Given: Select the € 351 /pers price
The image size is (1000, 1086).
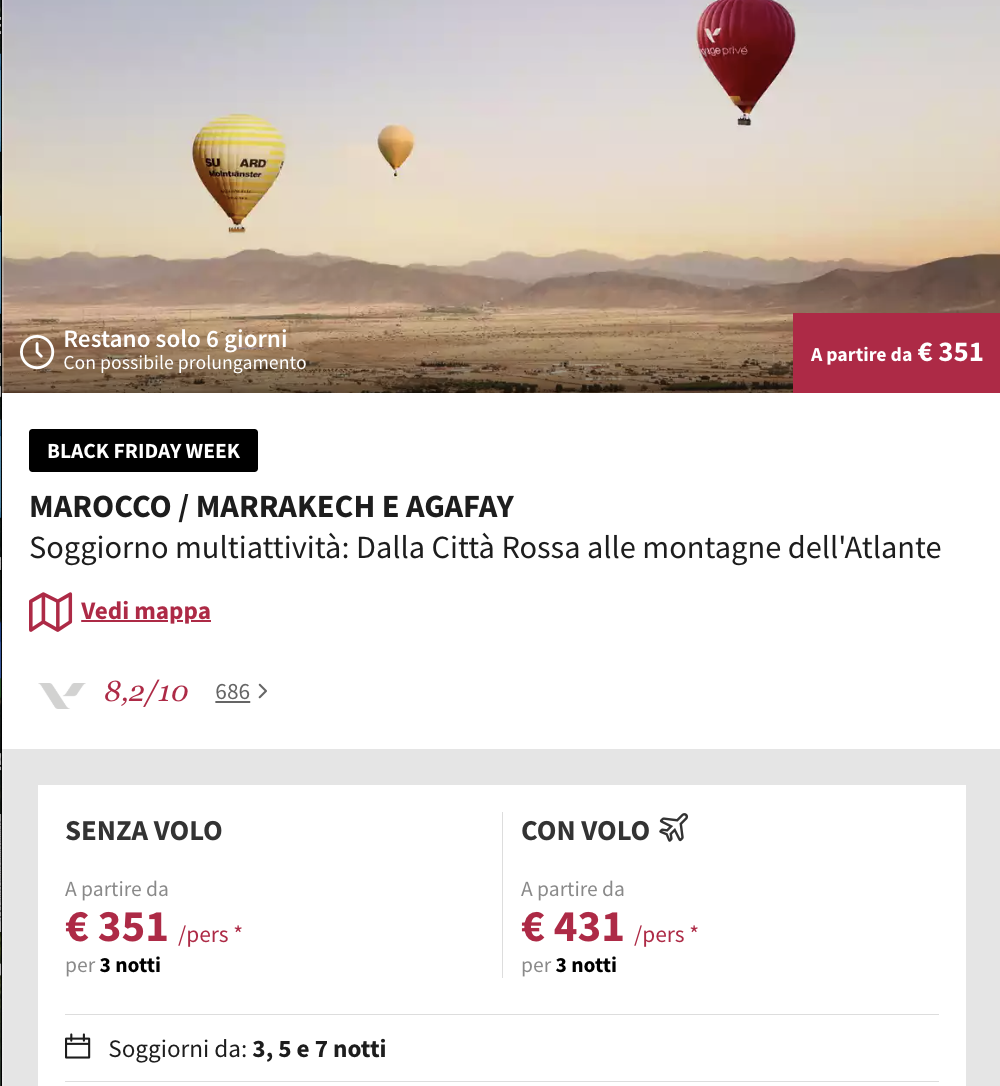Looking at the screenshot, I should 117,926.
